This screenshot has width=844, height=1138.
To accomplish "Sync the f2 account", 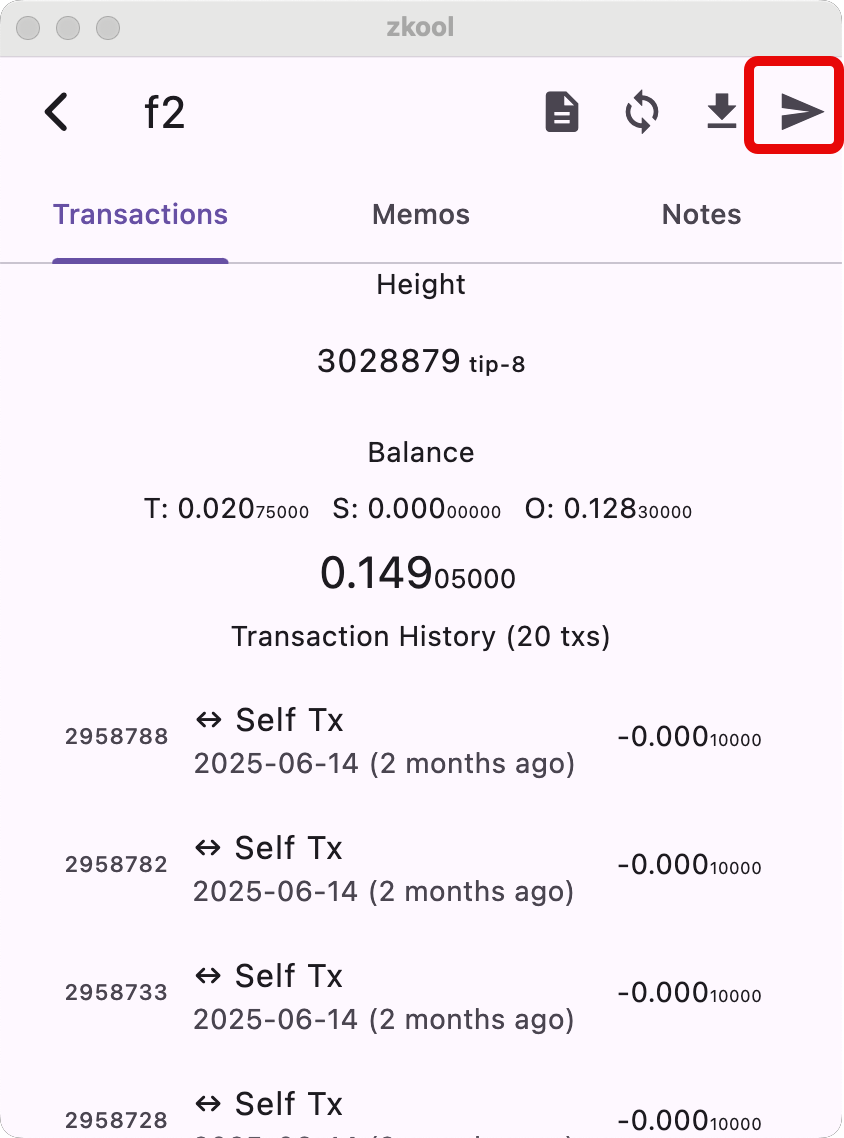I will click(642, 112).
